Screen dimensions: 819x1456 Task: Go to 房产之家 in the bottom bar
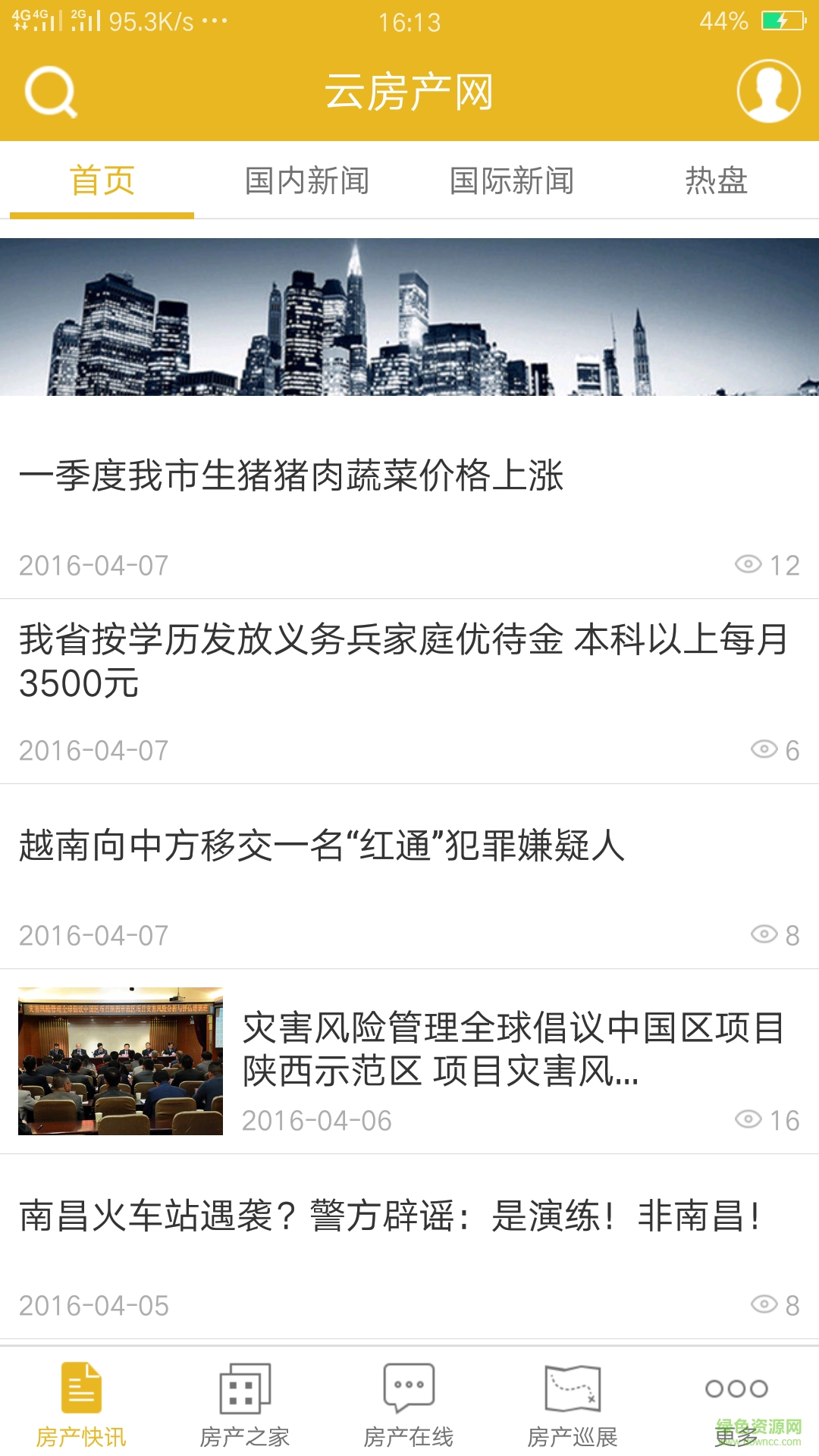pos(245,1404)
